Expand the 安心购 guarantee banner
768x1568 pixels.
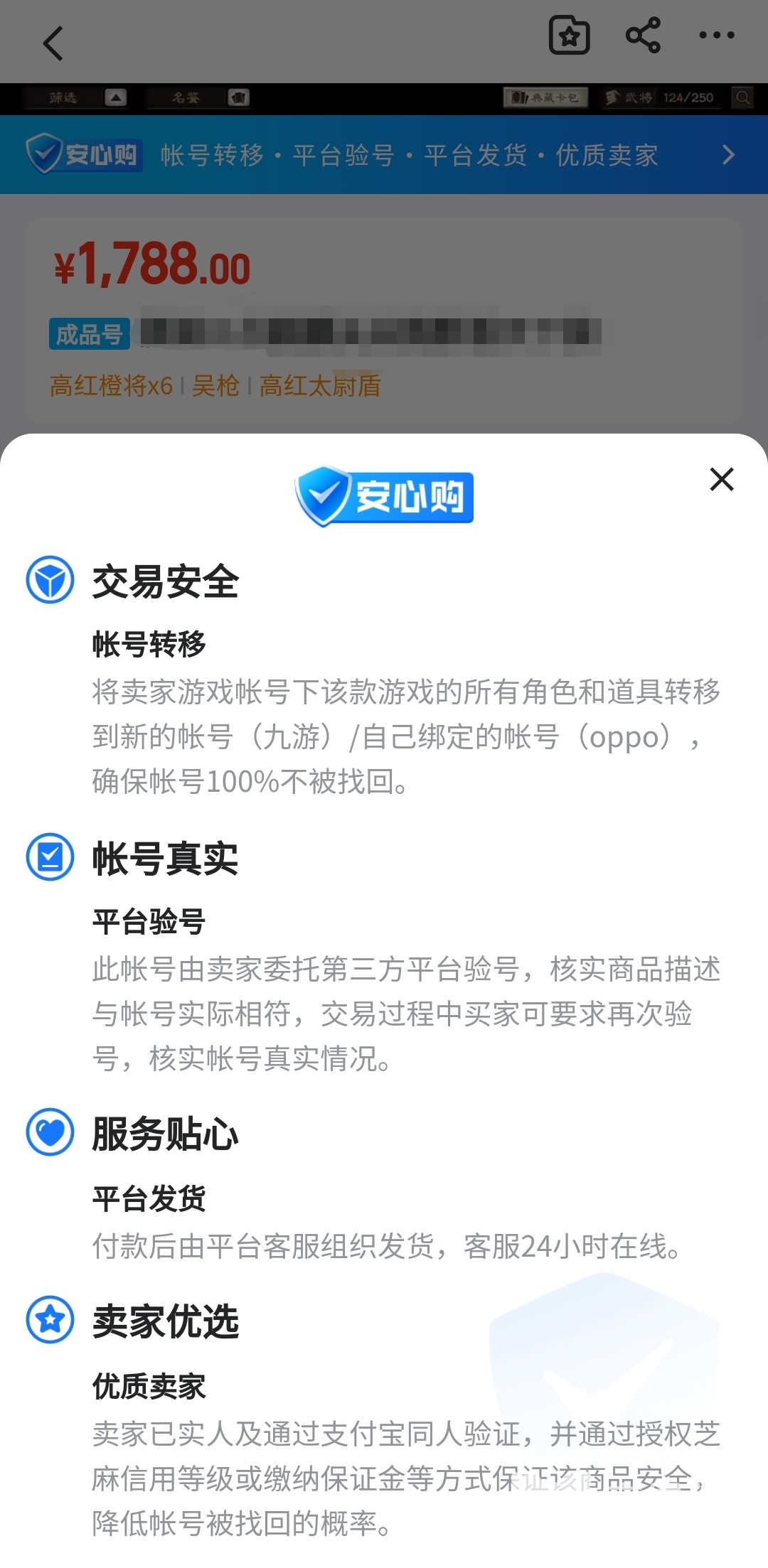[x=727, y=155]
